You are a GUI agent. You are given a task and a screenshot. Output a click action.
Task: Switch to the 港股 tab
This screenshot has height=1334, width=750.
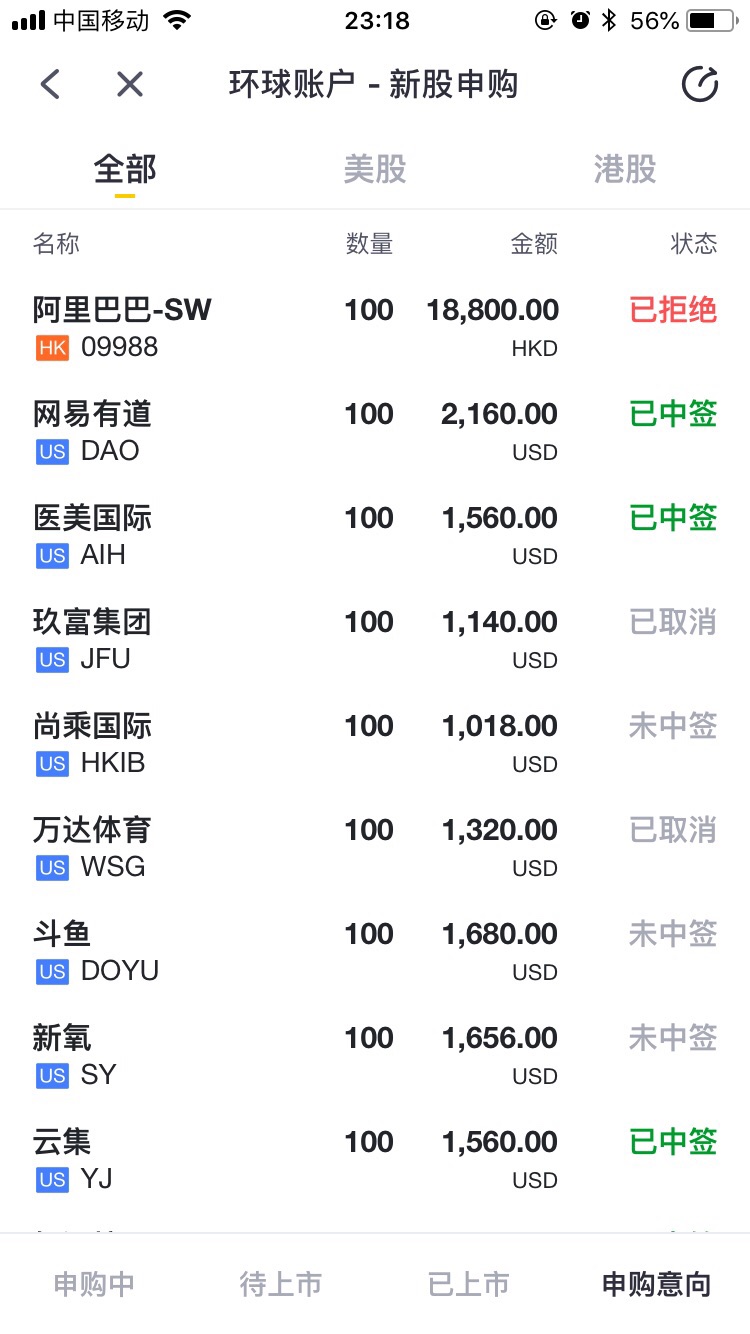[625, 169]
